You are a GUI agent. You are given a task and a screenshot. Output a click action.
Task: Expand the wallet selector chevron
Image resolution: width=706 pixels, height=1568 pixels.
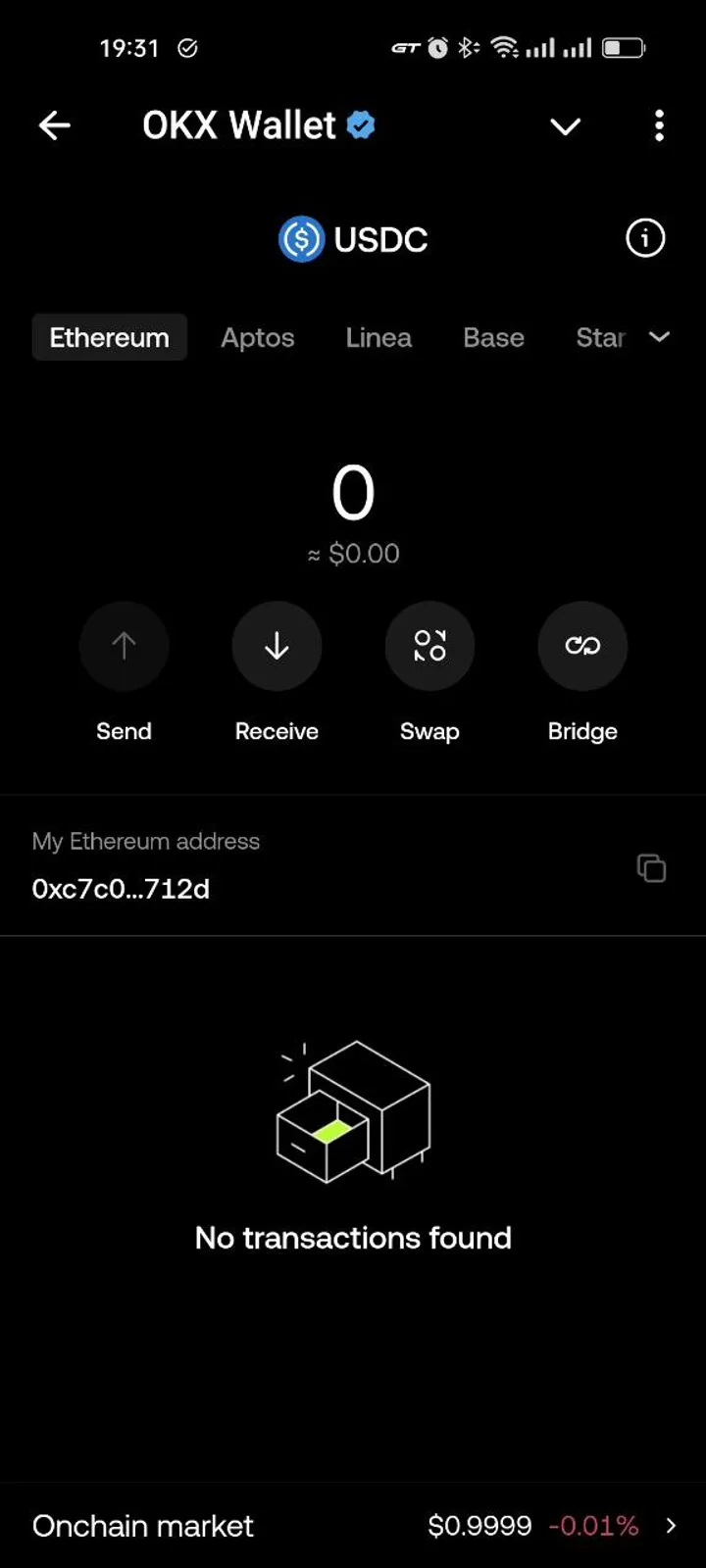coord(566,127)
